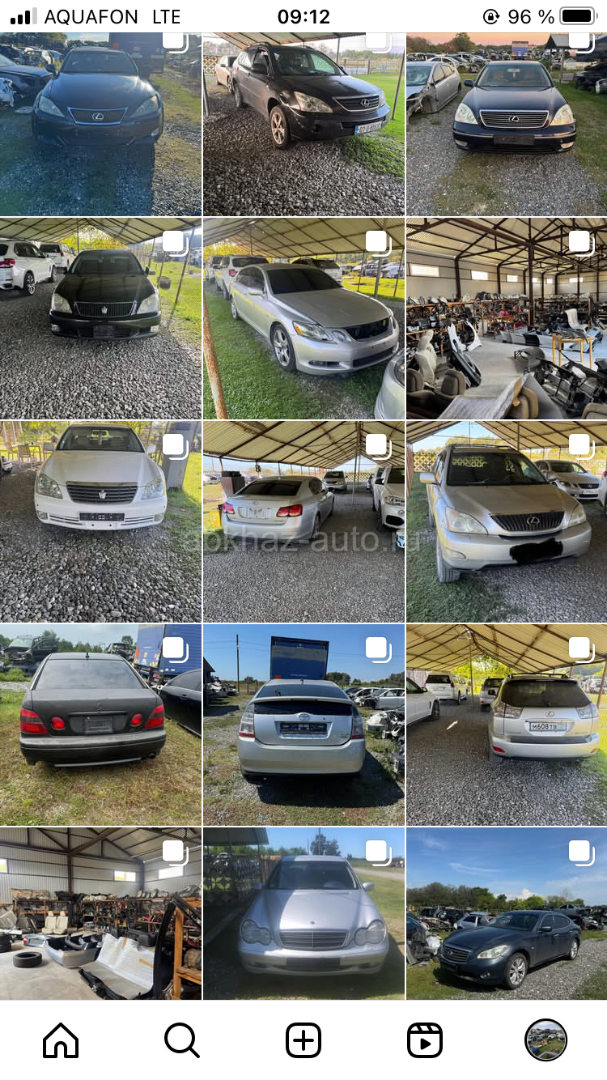The image size is (607, 1080).
Task: Open the silver Lexus SUV rear post with plate
Action: (506, 724)
